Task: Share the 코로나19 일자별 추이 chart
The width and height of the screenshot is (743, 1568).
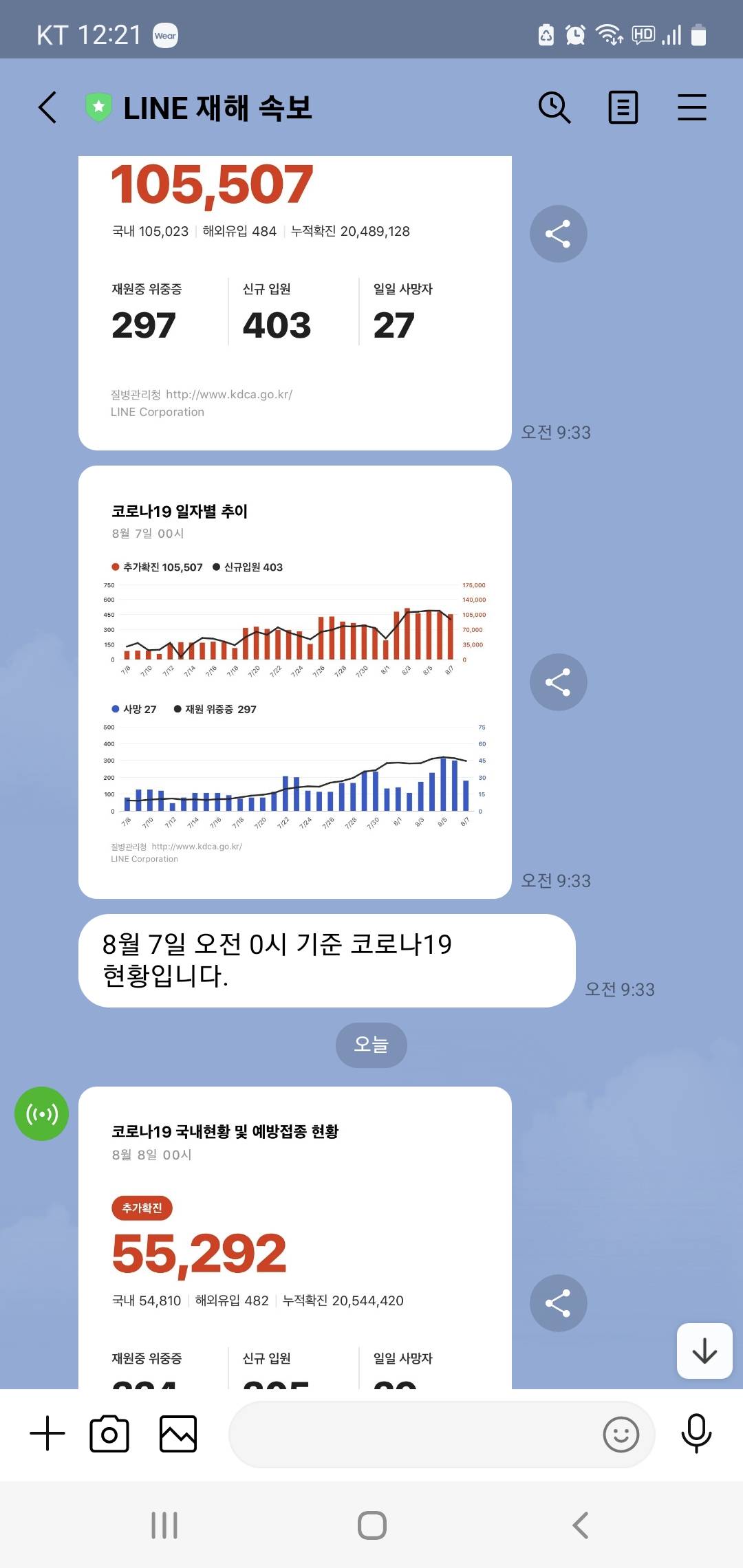Action: click(558, 682)
